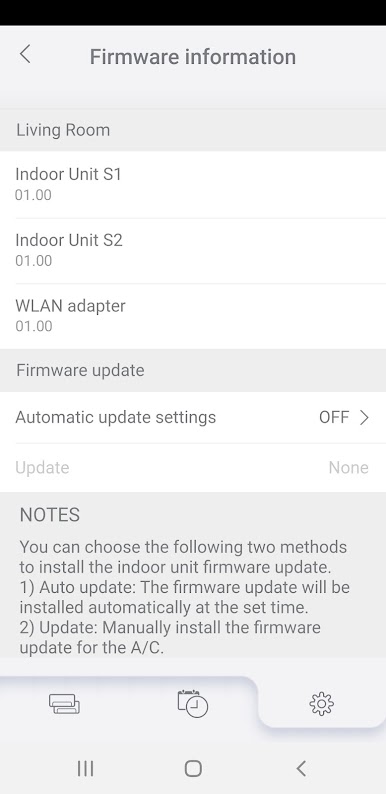Switch to the air conditioner units tab
Viewport: 386px width, 794px height.
tap(64, 703)
